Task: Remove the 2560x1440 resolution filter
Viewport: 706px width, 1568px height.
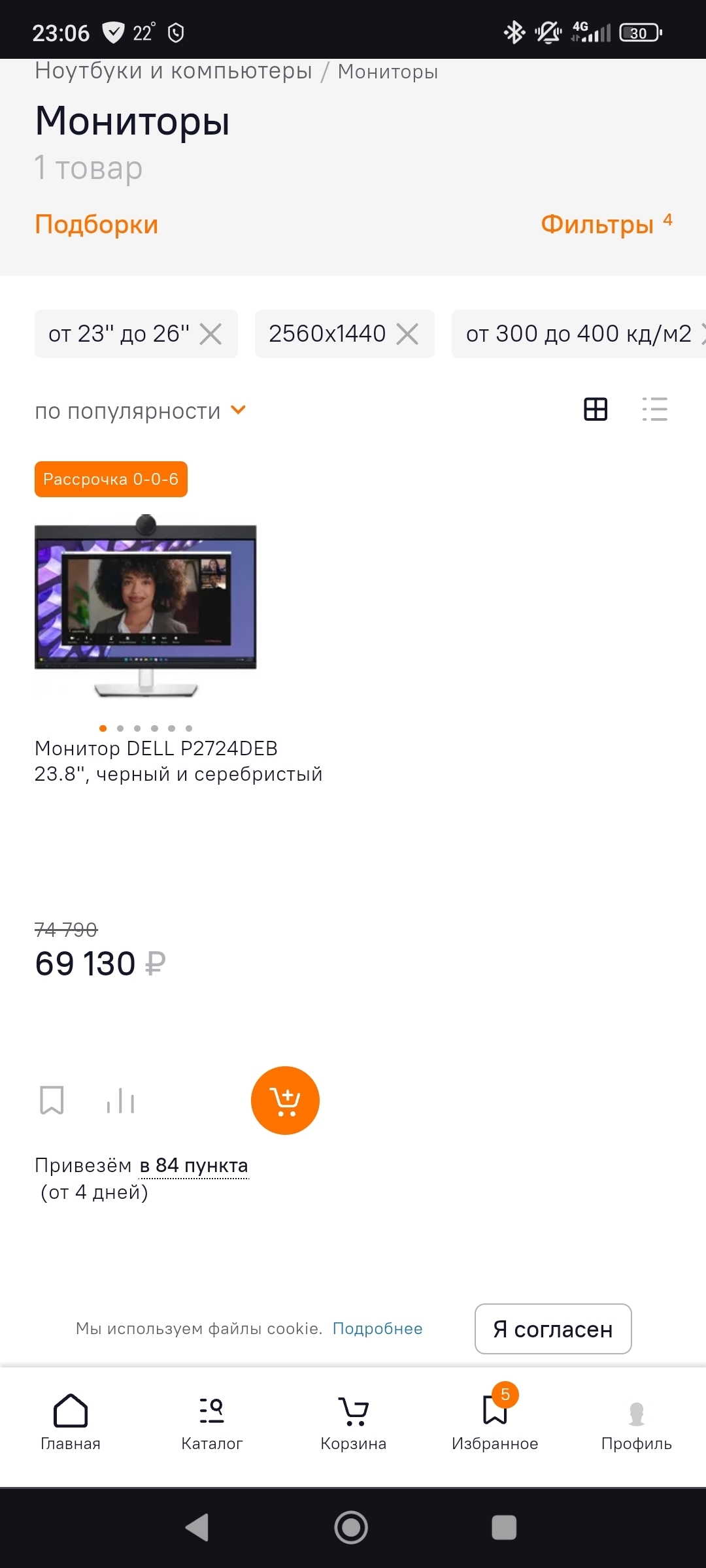Action: (x=407, y=334)
